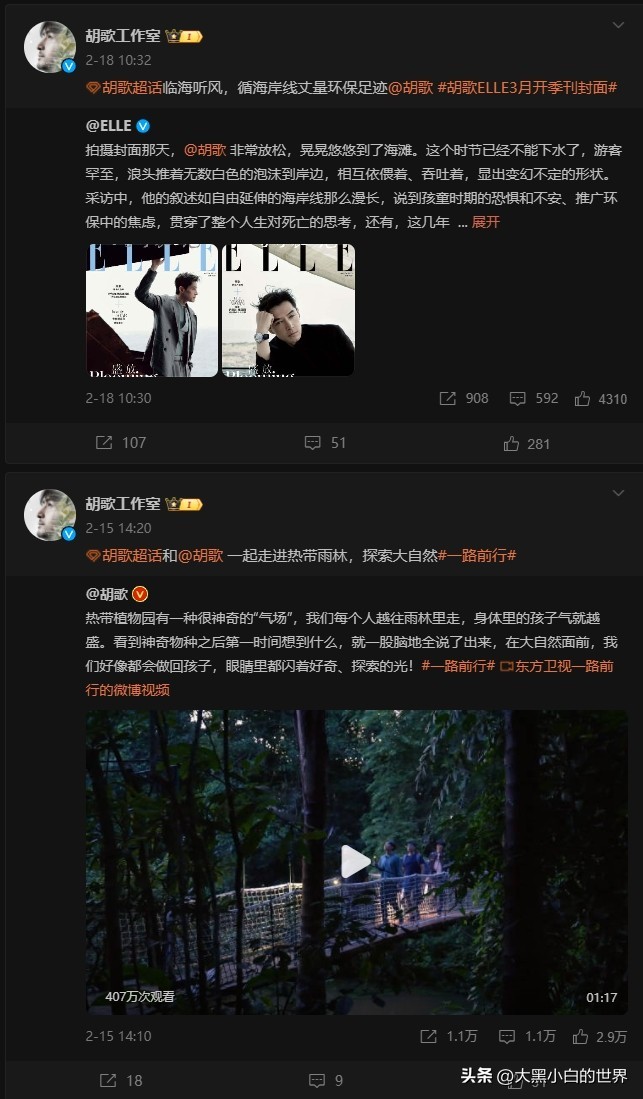Open 胡歌工作室's avatar on the 2-18 post

click(x=50, y=47)
